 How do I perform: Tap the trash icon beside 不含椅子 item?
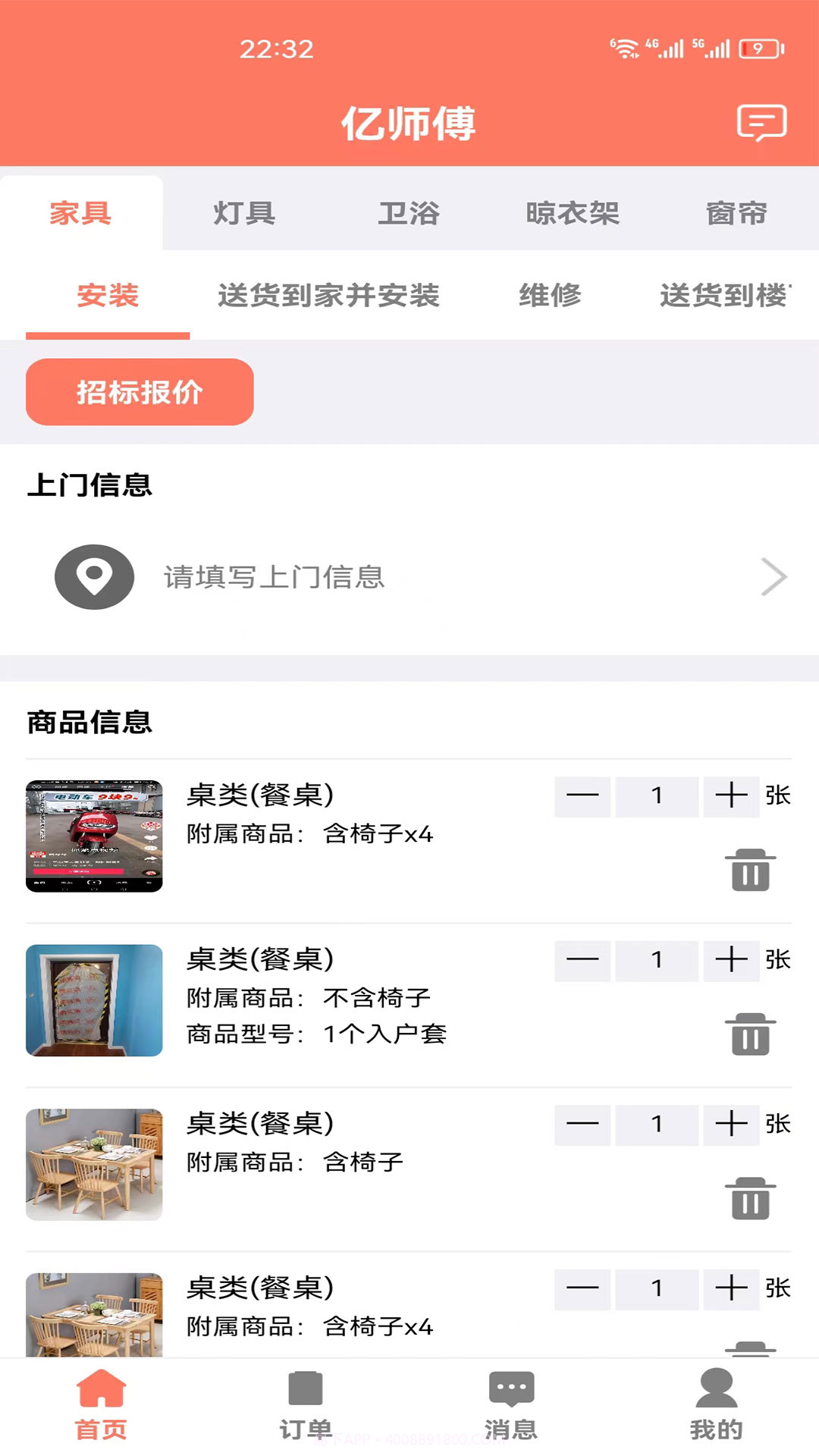click(x=749, y=1034)
